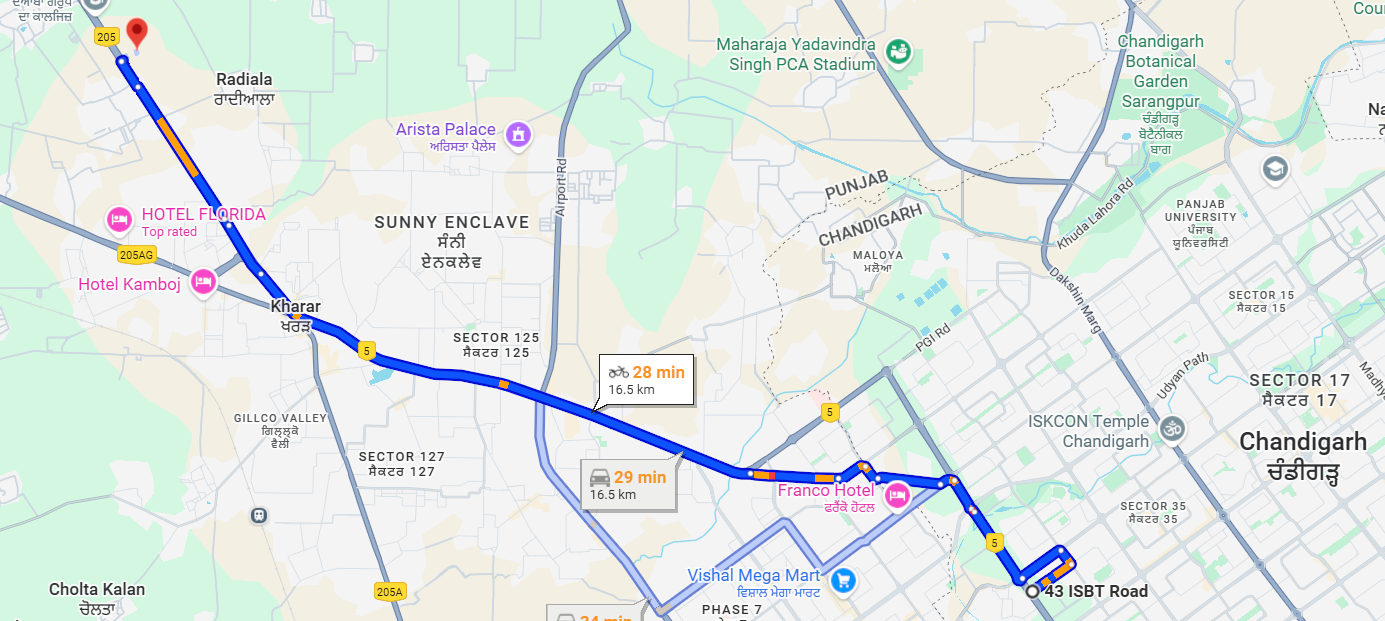Tap the red destination pin
Screen dimensions: 1385x621
(x=137, y=32)
